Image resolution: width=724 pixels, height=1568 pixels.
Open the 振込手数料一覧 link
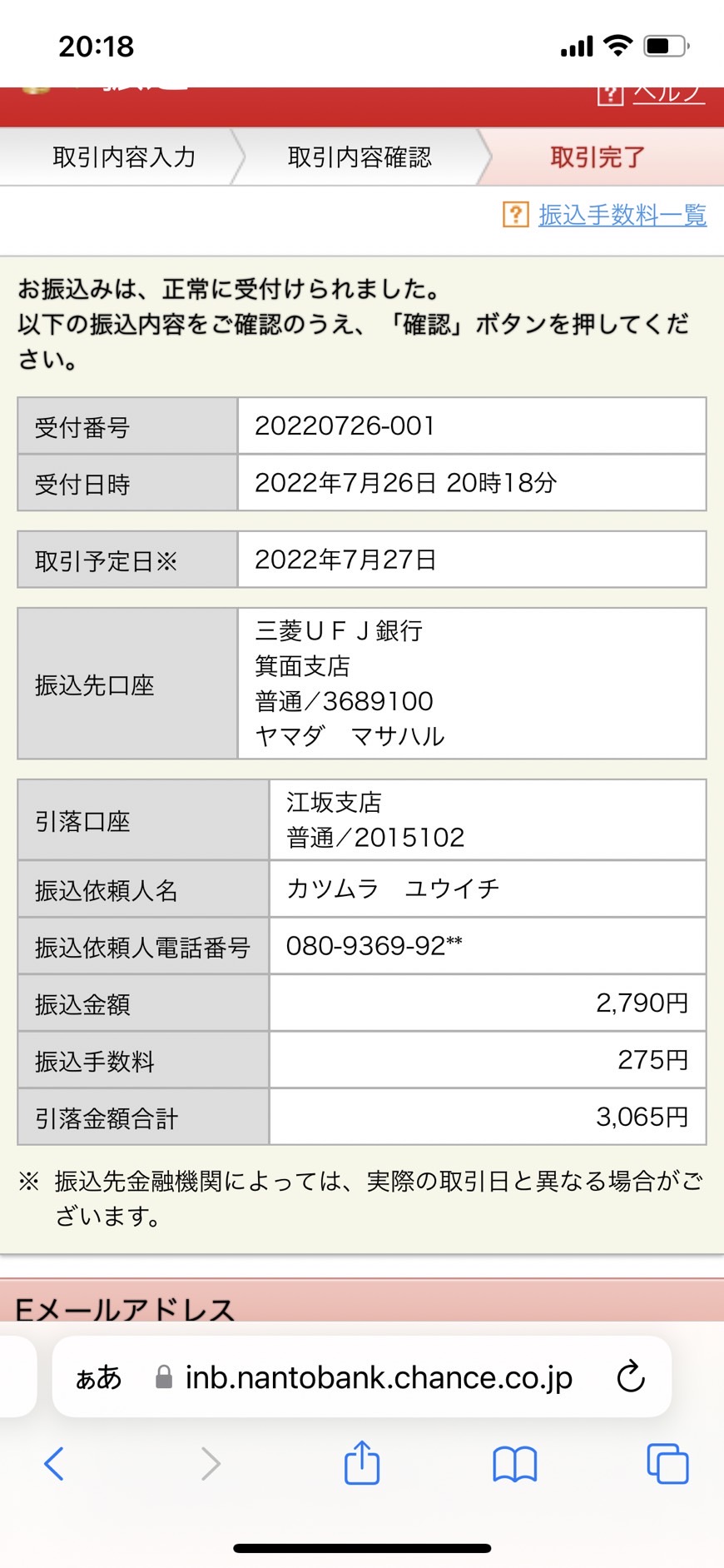pyautogui.click(x=622, y=215)
